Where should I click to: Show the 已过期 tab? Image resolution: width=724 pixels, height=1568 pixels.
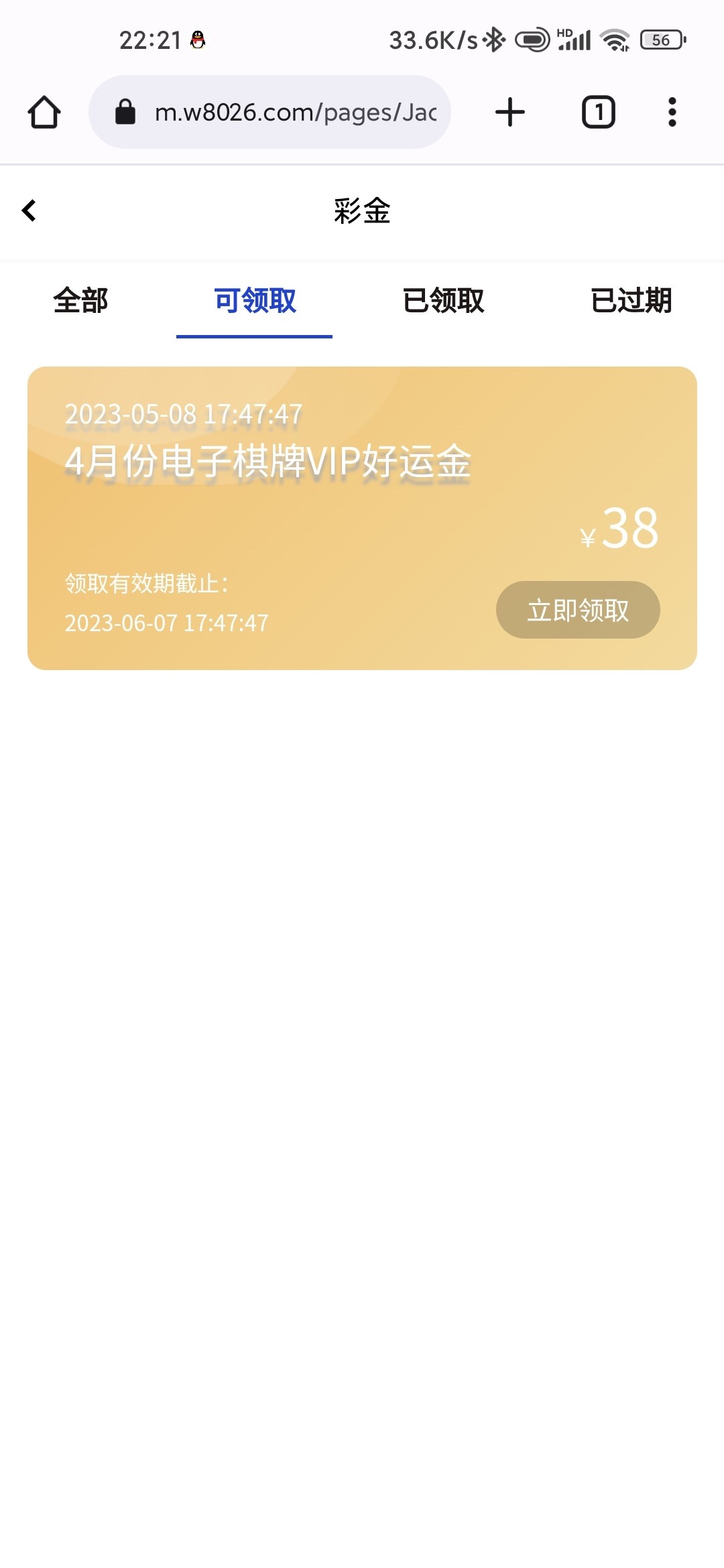coord(631,300)
